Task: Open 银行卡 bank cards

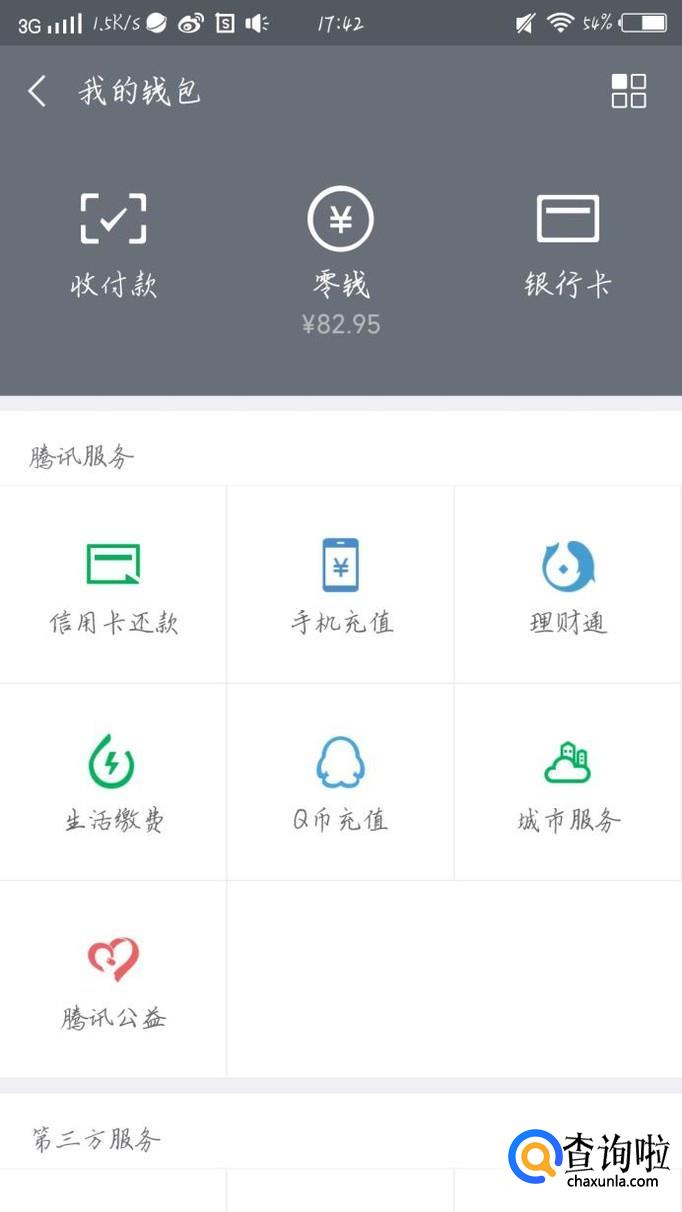Action: tap(568, 245)
